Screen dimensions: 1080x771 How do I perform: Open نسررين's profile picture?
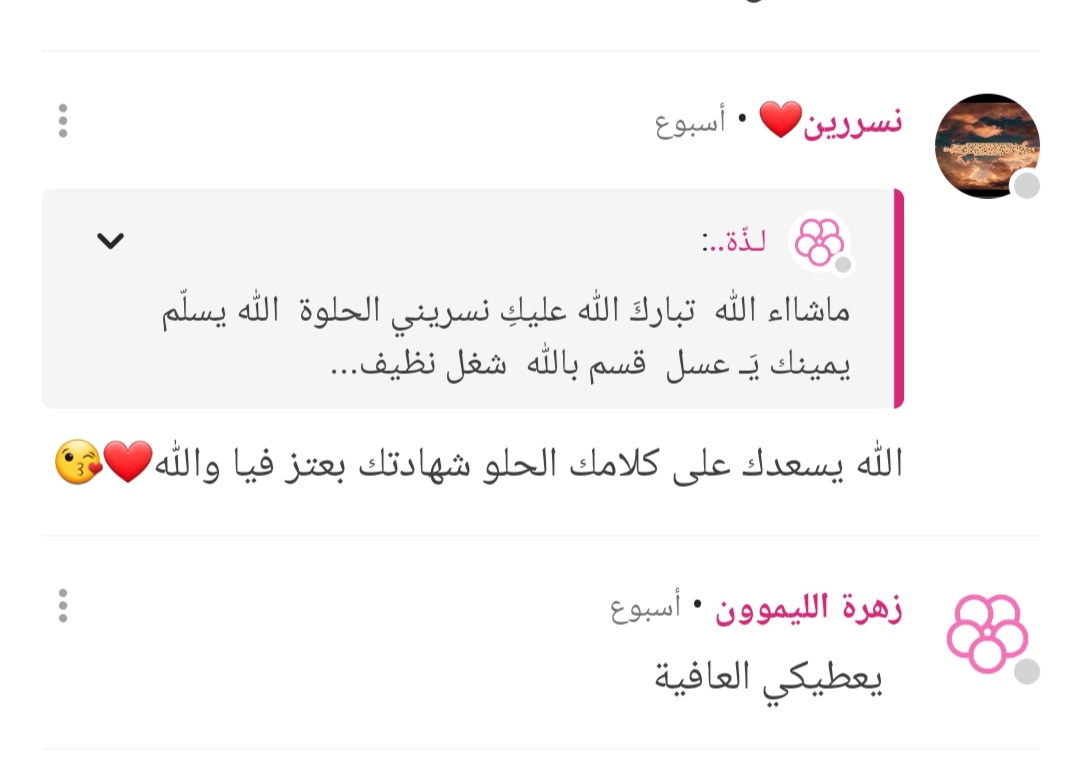pos(986,146)
